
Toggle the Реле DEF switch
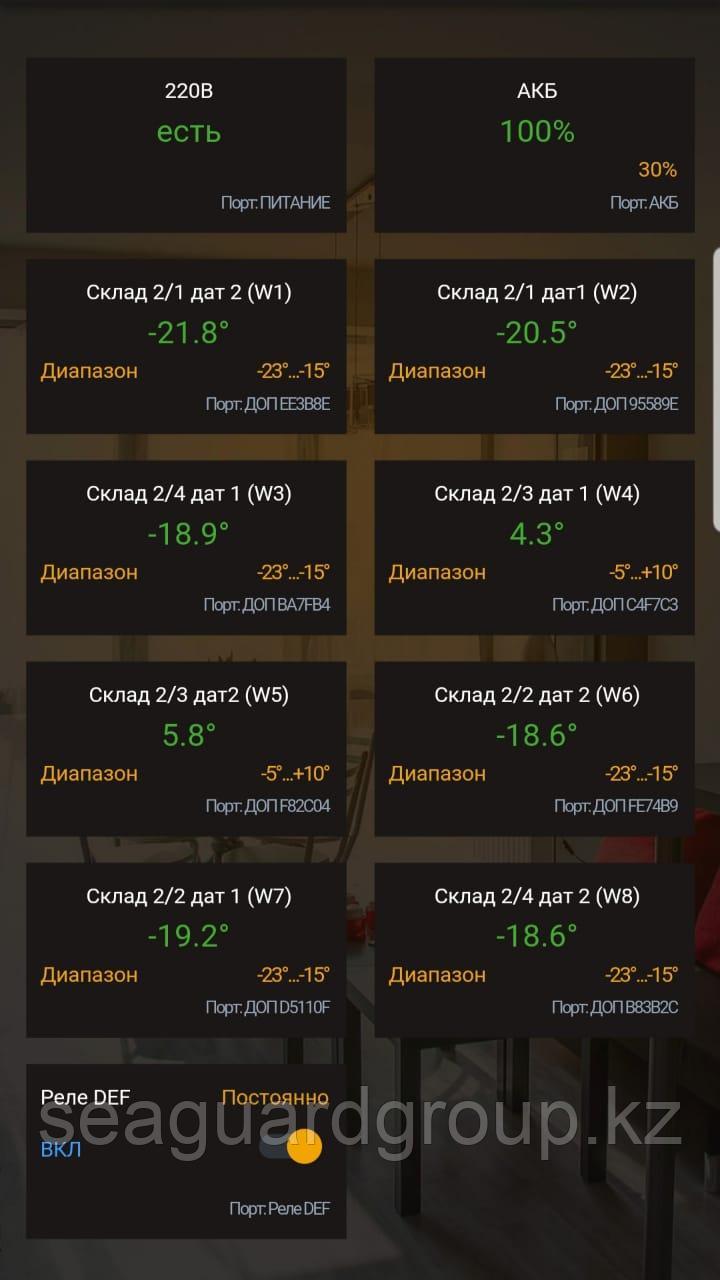[x=291, y=1147]
